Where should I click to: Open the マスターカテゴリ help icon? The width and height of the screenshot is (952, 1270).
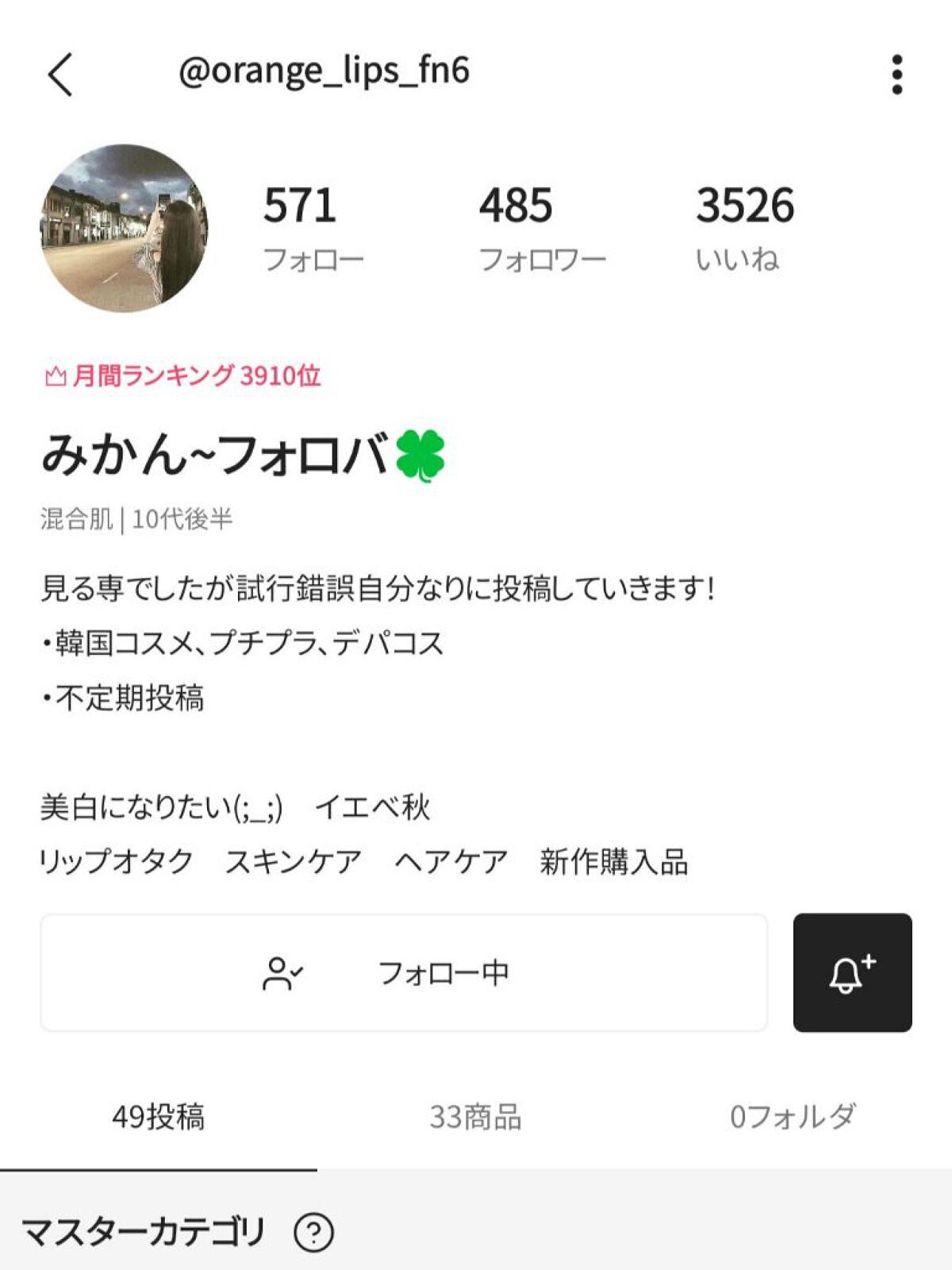[313, 1233]
